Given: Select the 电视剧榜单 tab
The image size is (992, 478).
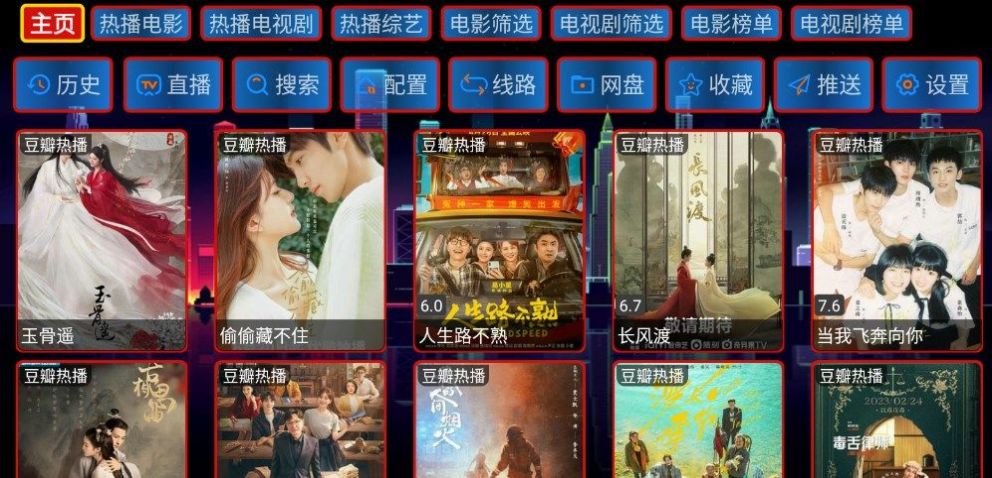Looking at the screenshot, I should [851, 24].
